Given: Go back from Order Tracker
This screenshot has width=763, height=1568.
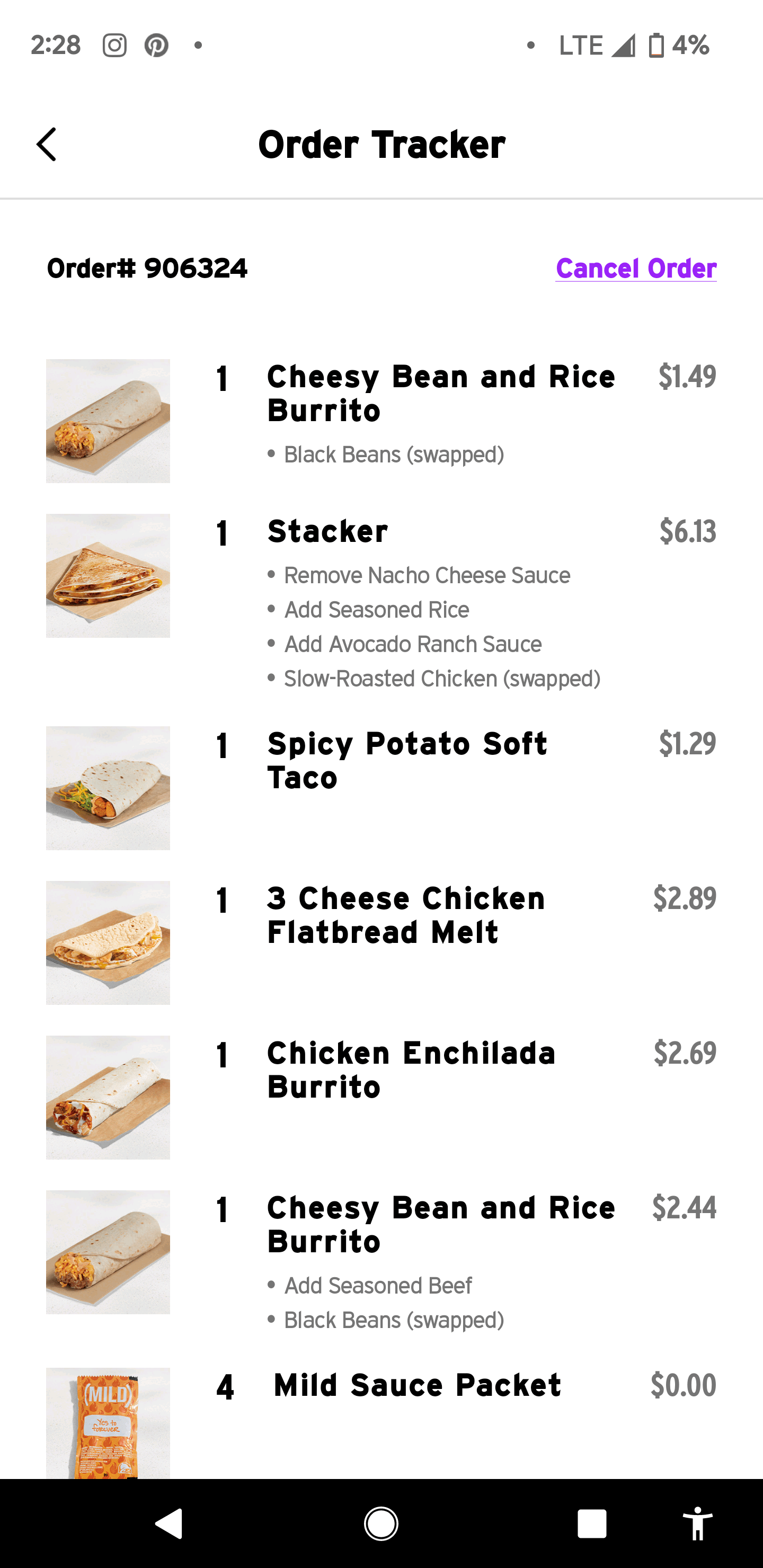Looking at the screenshot, I should click(x=47, y=145).
